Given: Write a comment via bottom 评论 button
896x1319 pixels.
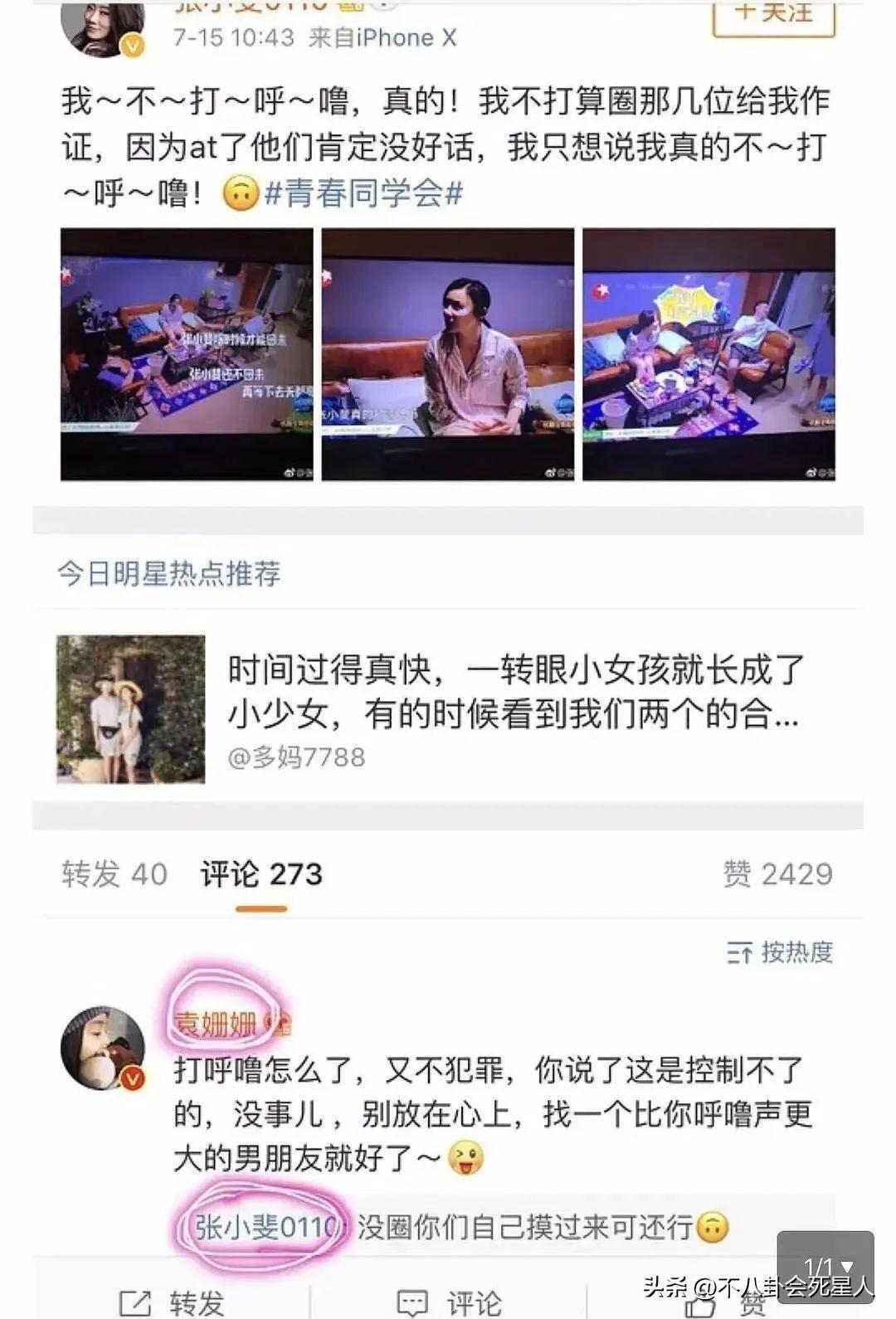Looking at the screenshot, I should (x=449, y=1302).
